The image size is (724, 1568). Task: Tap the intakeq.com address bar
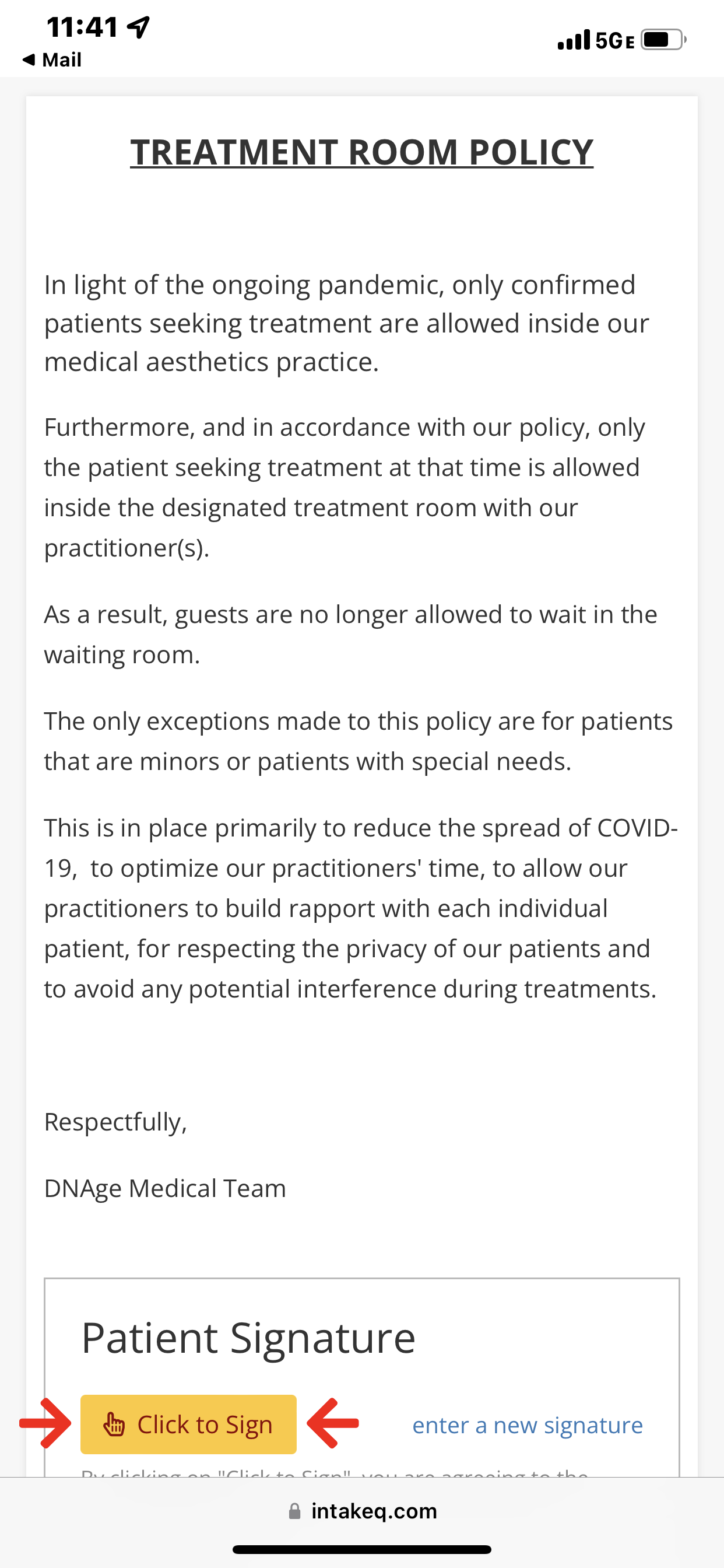[363, 1511]
